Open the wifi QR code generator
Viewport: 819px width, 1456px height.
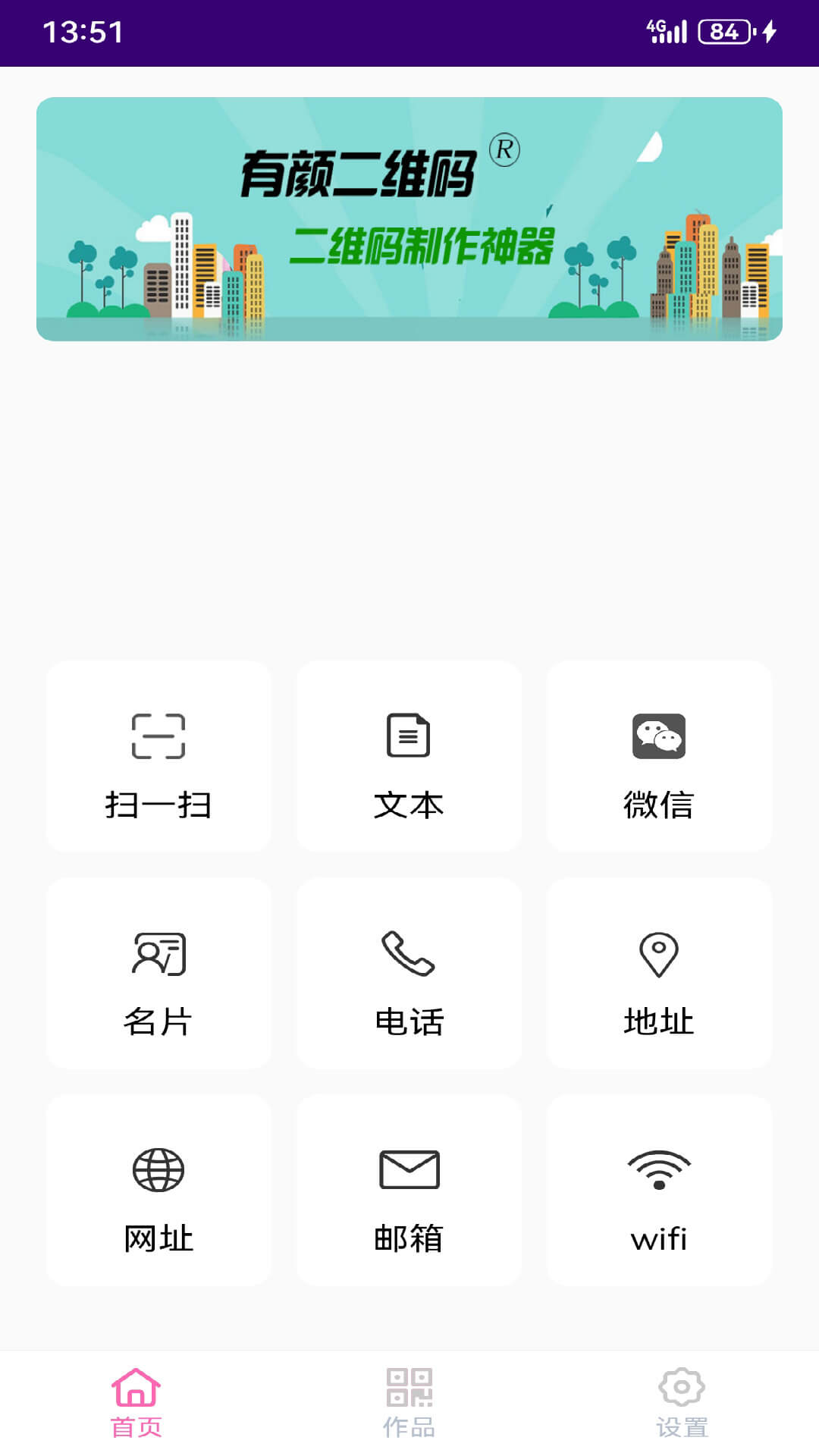pos(660,1191)
